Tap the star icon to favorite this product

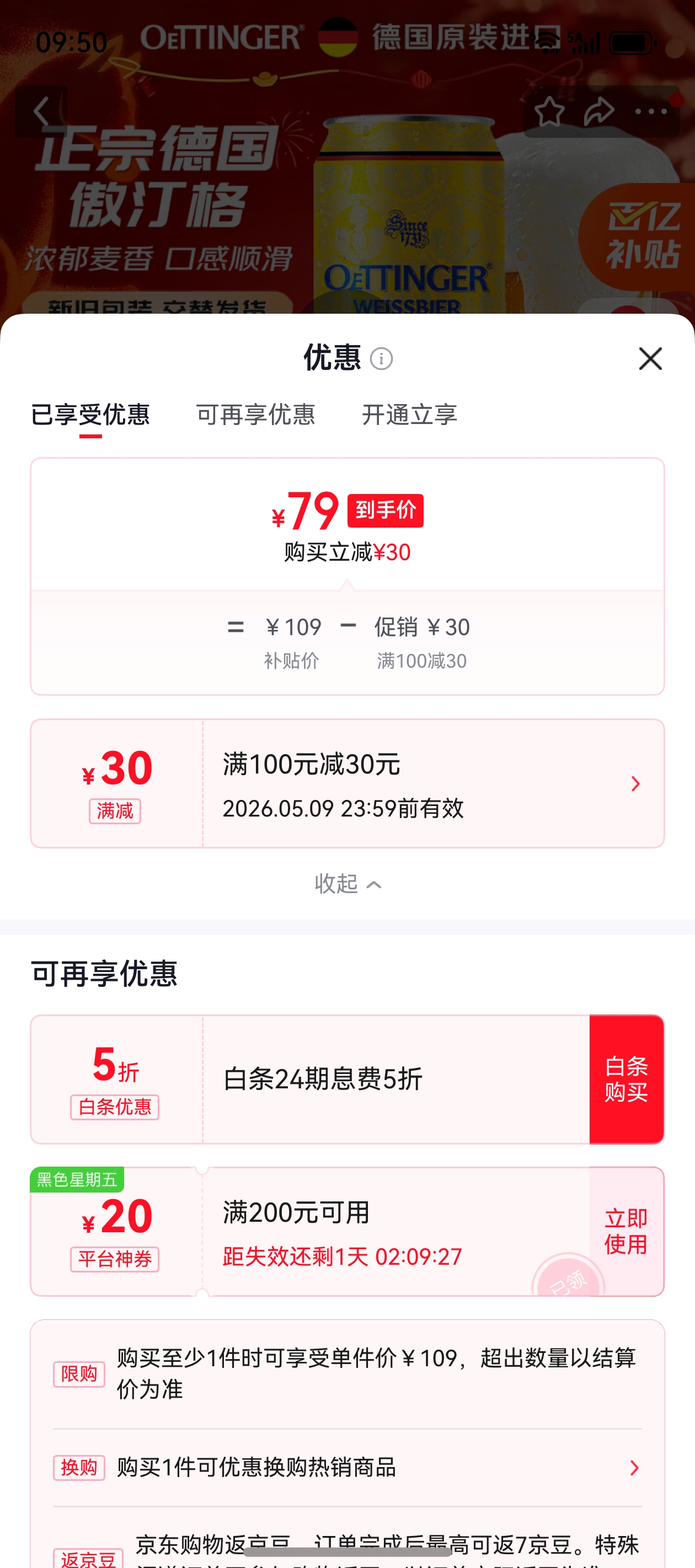(x=551, y=111)
